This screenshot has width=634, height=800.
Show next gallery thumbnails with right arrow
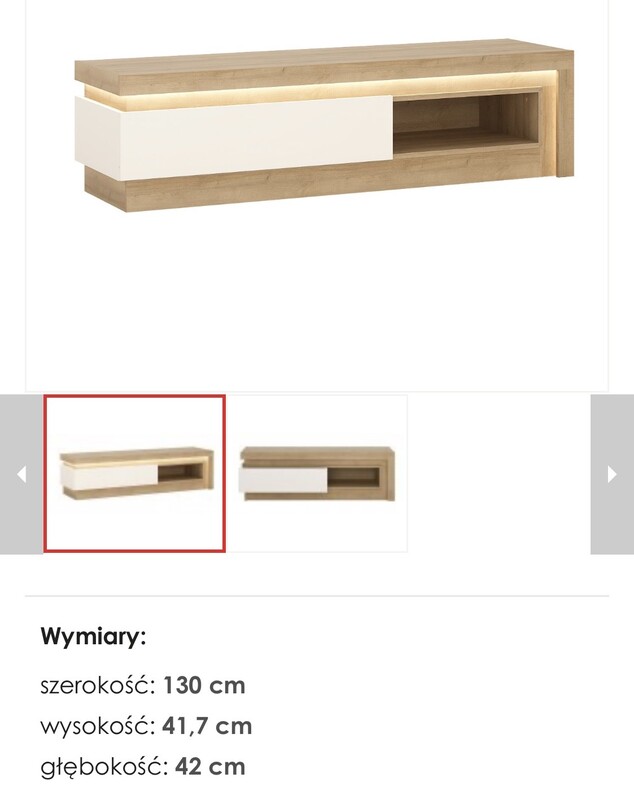[612, 474]
